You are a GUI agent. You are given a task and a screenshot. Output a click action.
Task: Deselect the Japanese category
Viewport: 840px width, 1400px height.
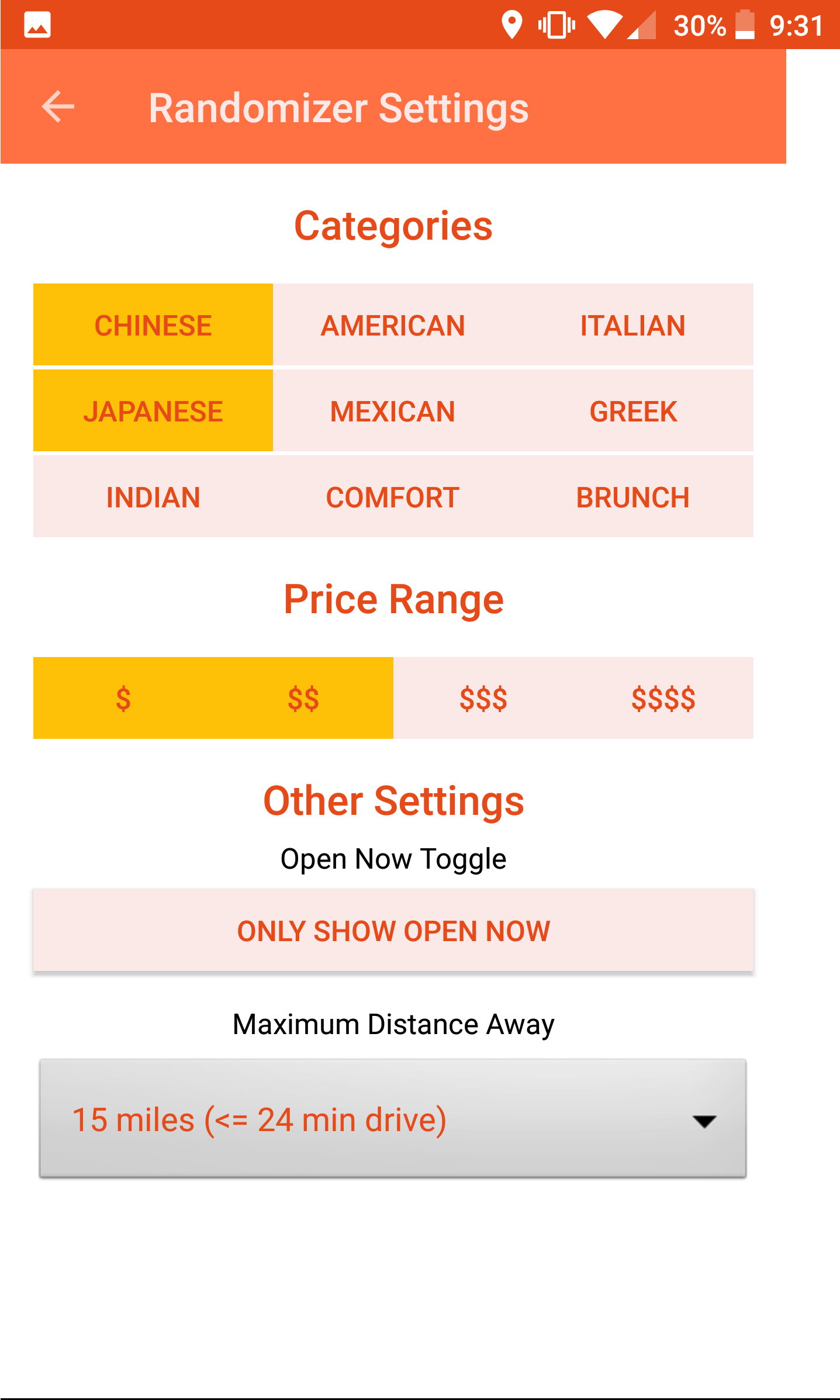pyautogui.click(x=153, y=411)
